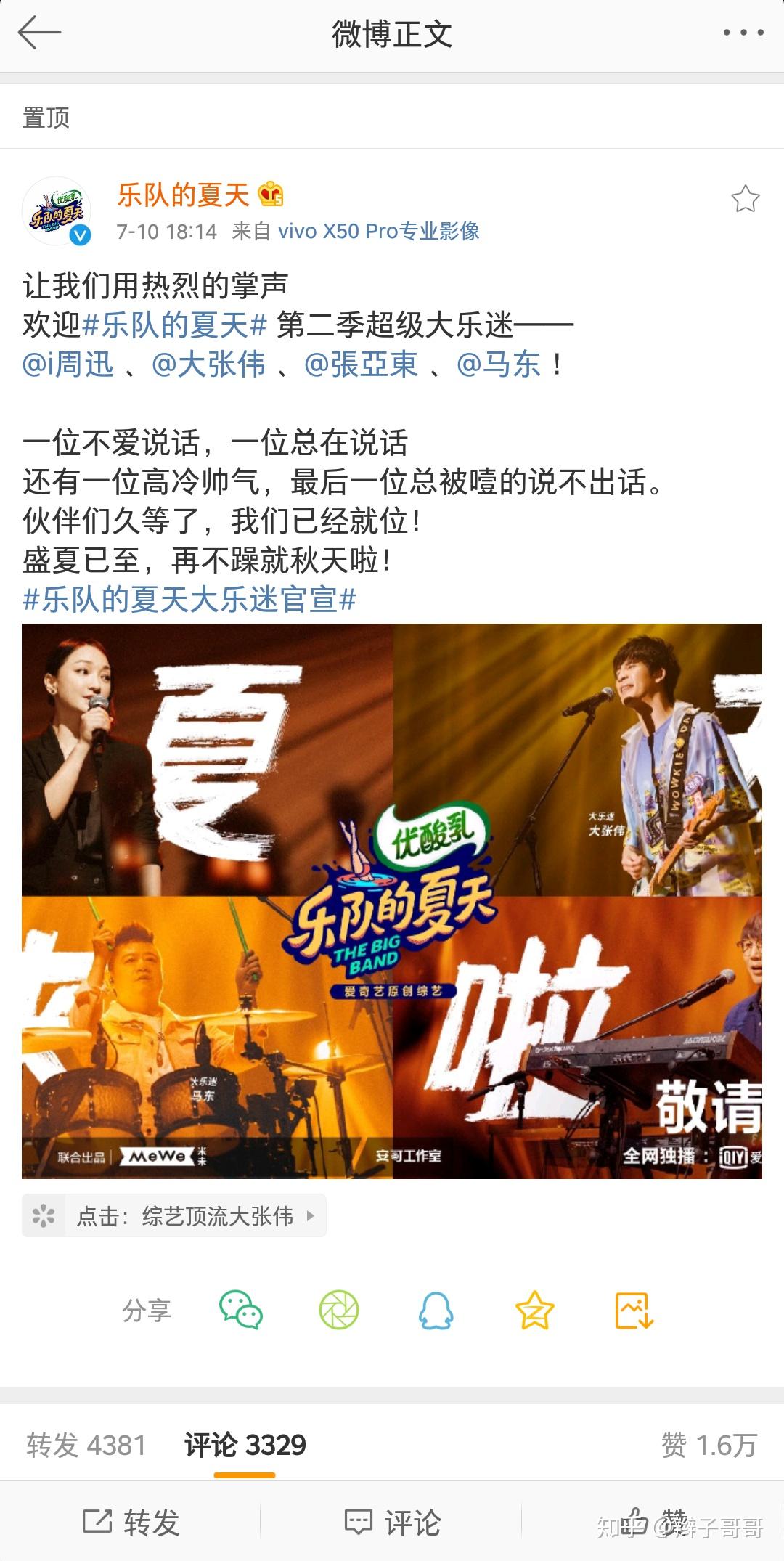Open #乐队的夏天# hashtag topic
This screenshot has width=784, height=1561.
click(175, 325)
